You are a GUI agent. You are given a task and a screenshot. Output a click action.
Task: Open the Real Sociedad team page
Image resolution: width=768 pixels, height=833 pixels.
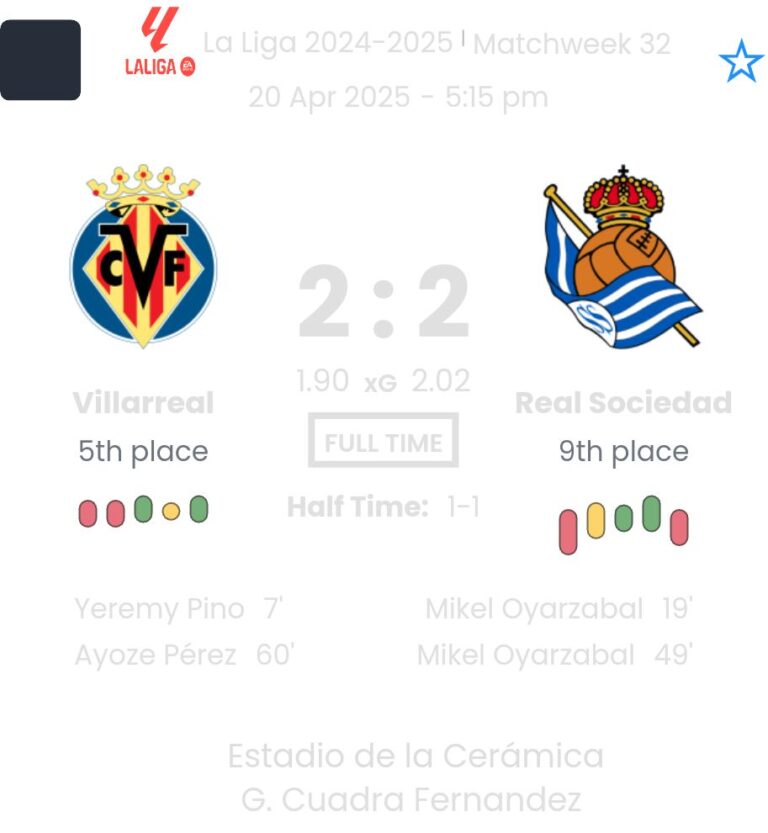[622, 258]
